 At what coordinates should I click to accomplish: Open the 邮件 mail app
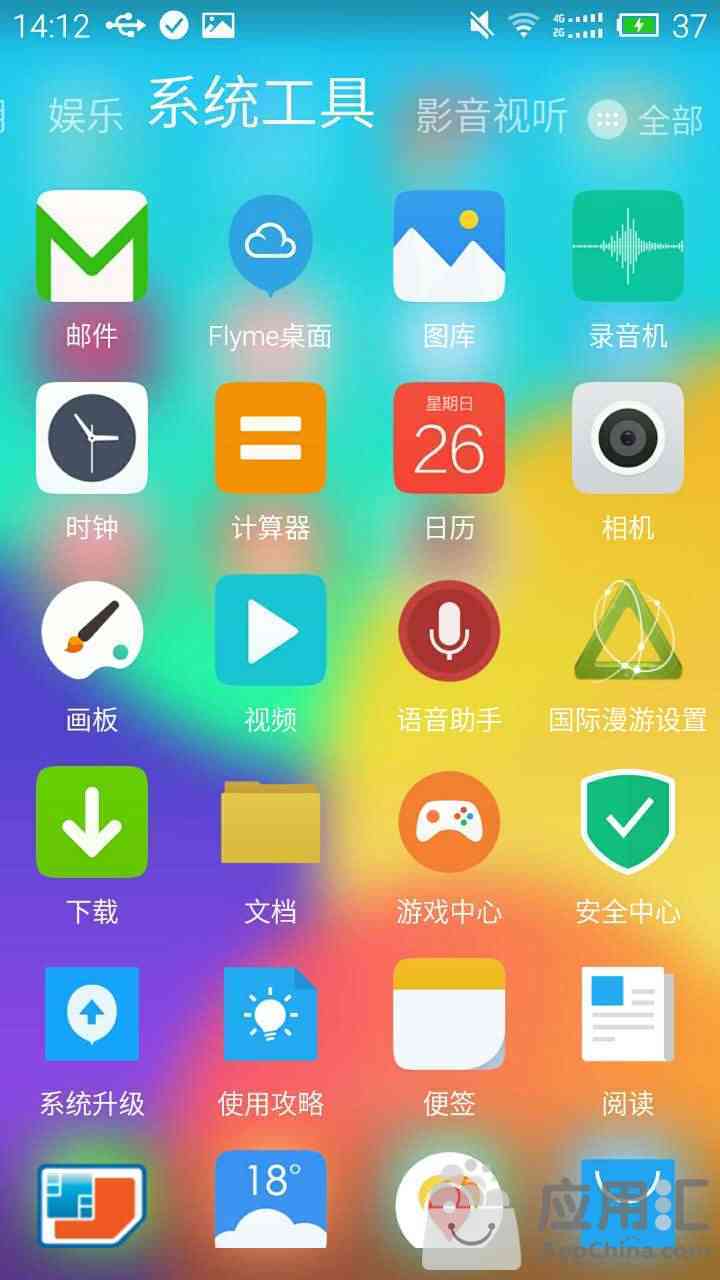pos(92,247)
